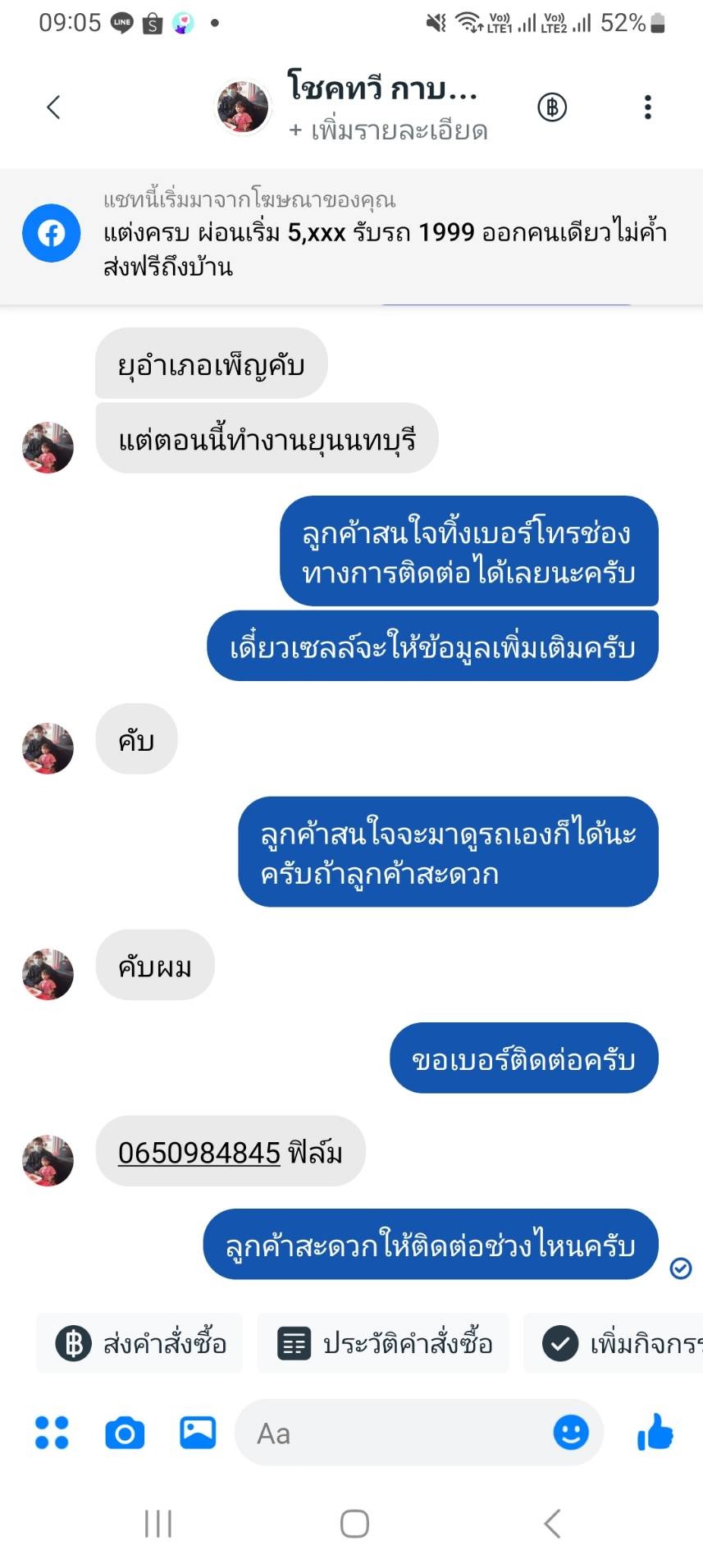
Task: Open the three-dot overflow menu
Action: pos(648,107)
